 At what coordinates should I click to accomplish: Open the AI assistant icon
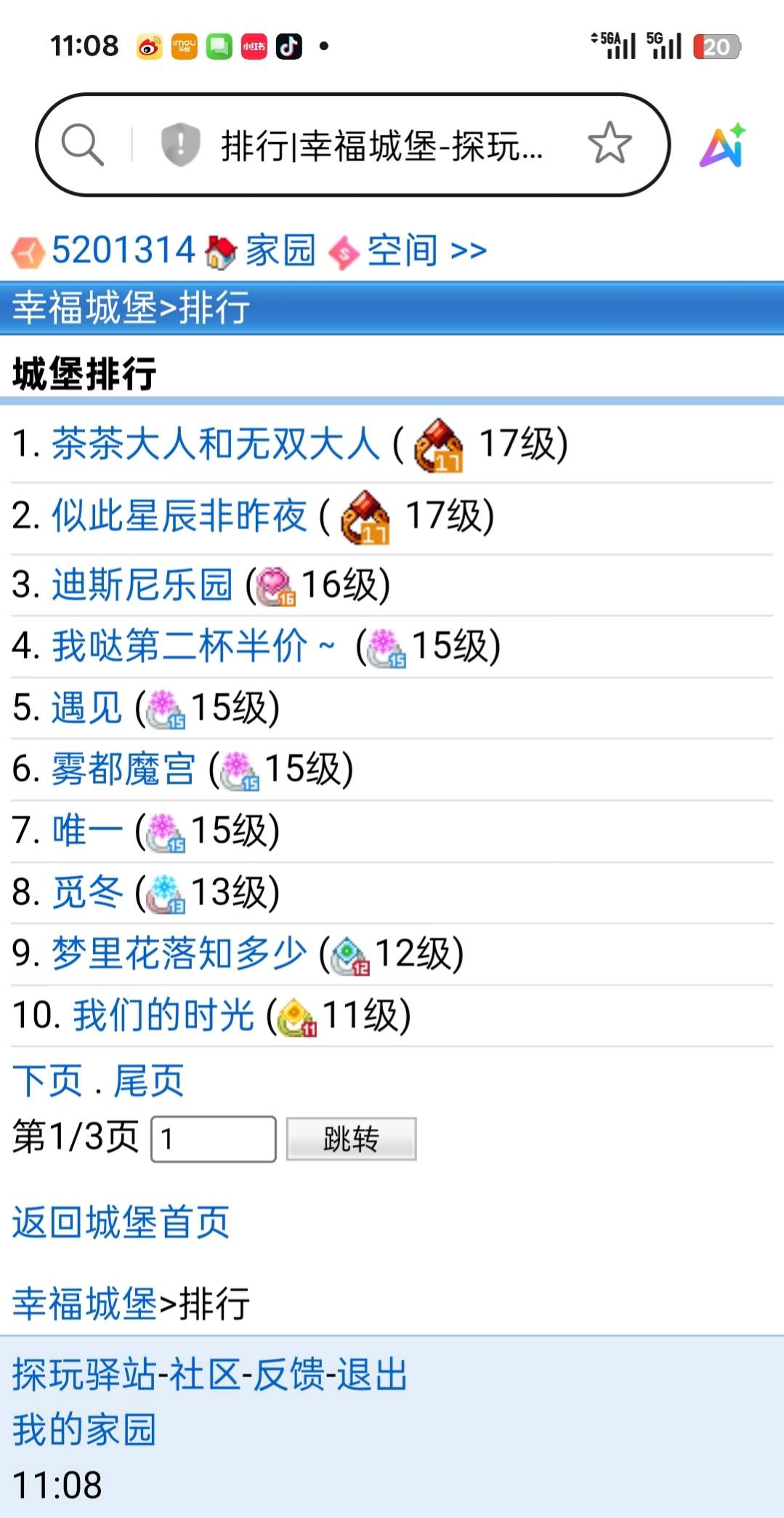tap(722, 145)
